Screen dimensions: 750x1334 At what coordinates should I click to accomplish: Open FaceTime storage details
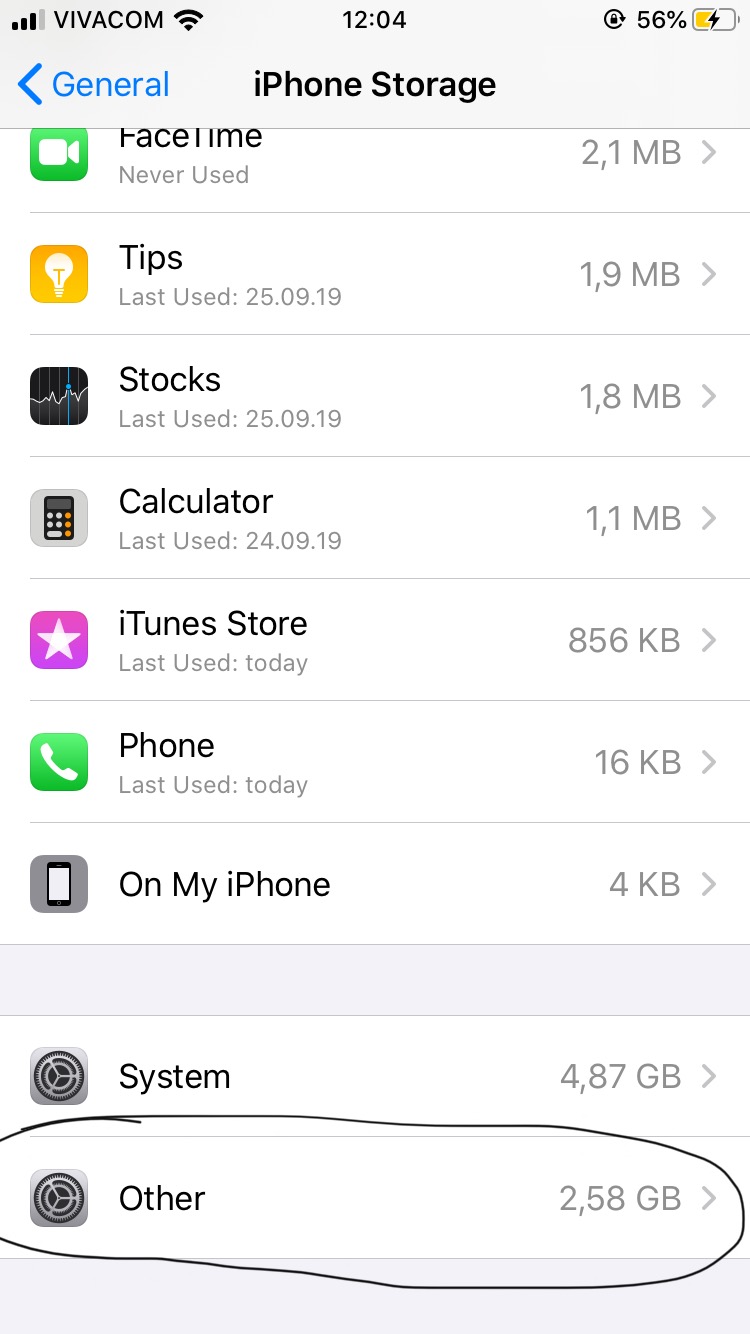click(x=375, y=171)
